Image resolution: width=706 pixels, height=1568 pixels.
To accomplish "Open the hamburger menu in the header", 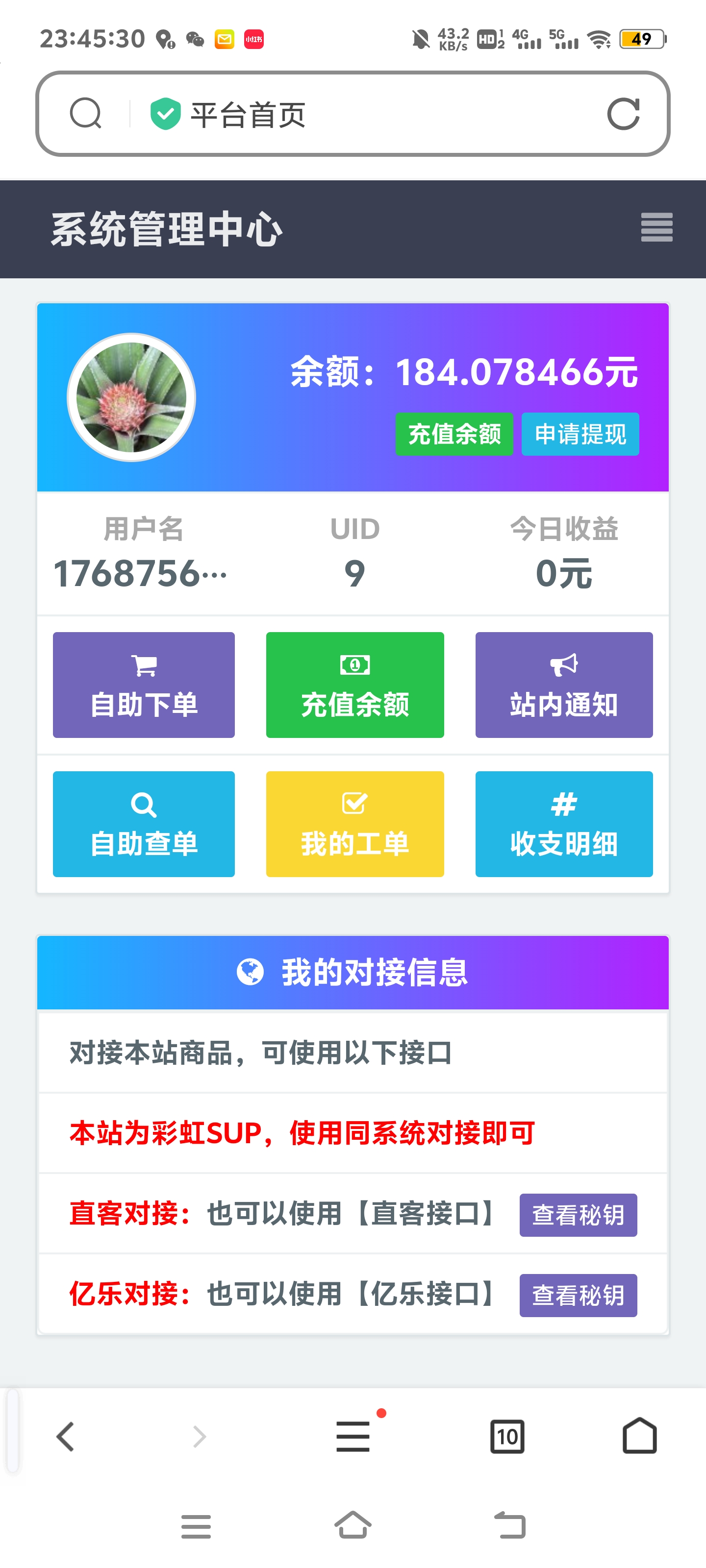I will click(x=656, y=227).
